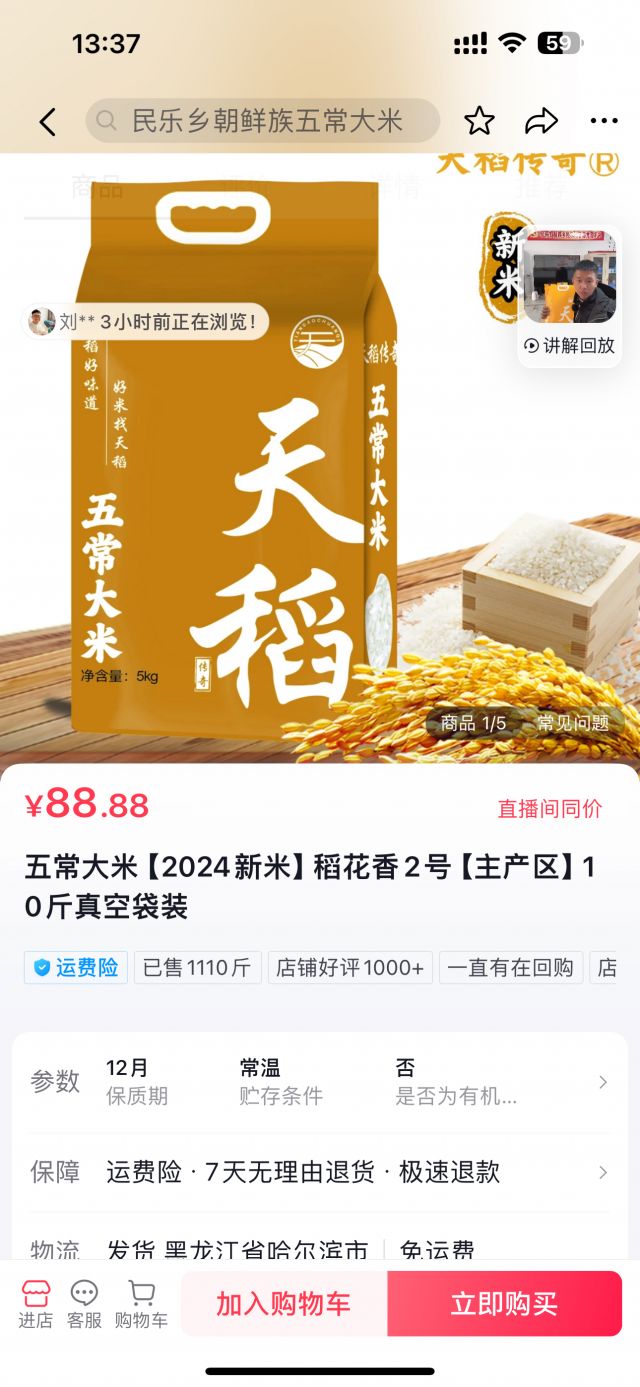Go back using the top-left arrow
The height and width of the screenshot is (1387, 640).
click(47, 122)
